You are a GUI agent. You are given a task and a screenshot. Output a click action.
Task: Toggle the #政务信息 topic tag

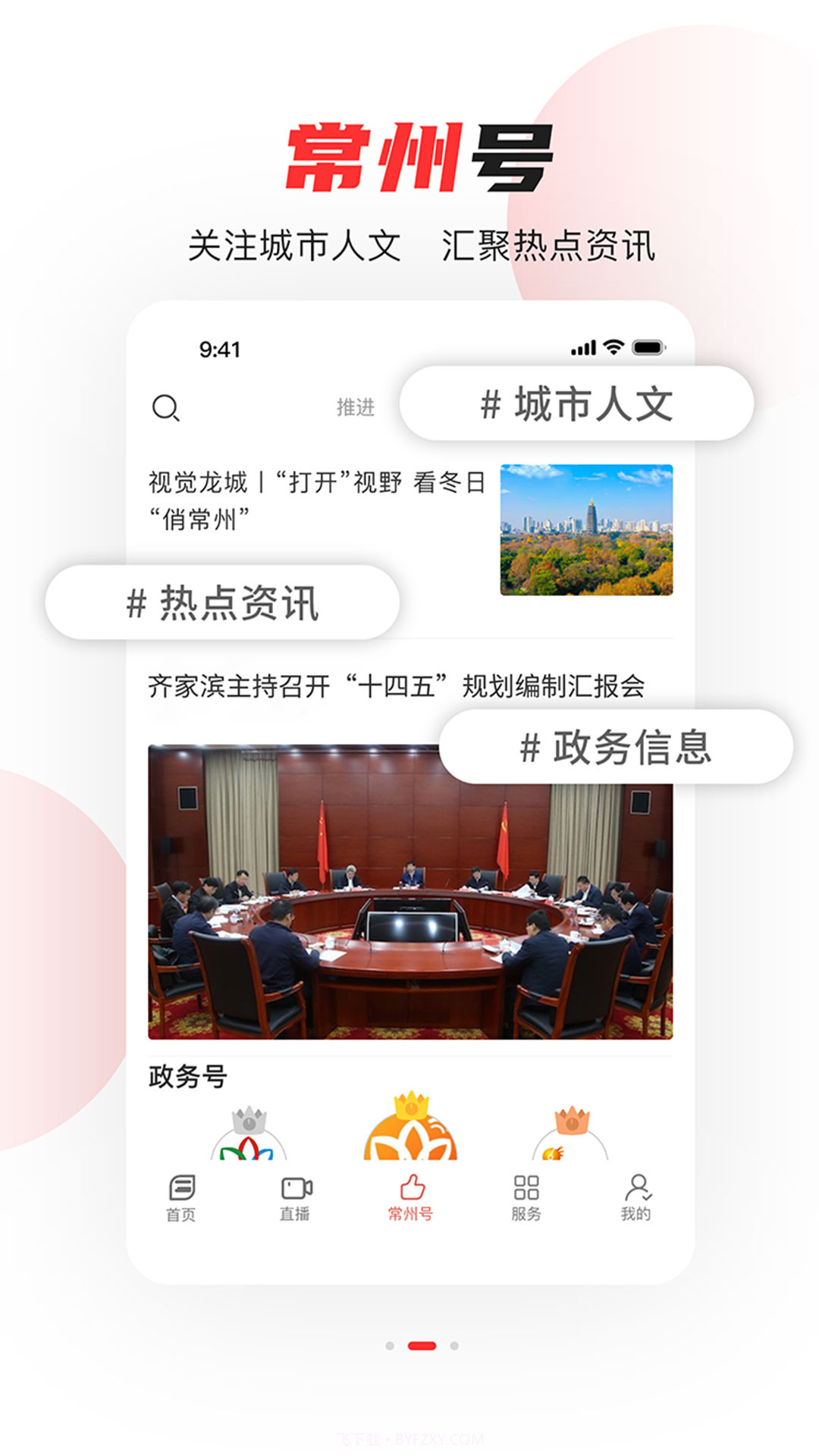click(x=614, y=747)
